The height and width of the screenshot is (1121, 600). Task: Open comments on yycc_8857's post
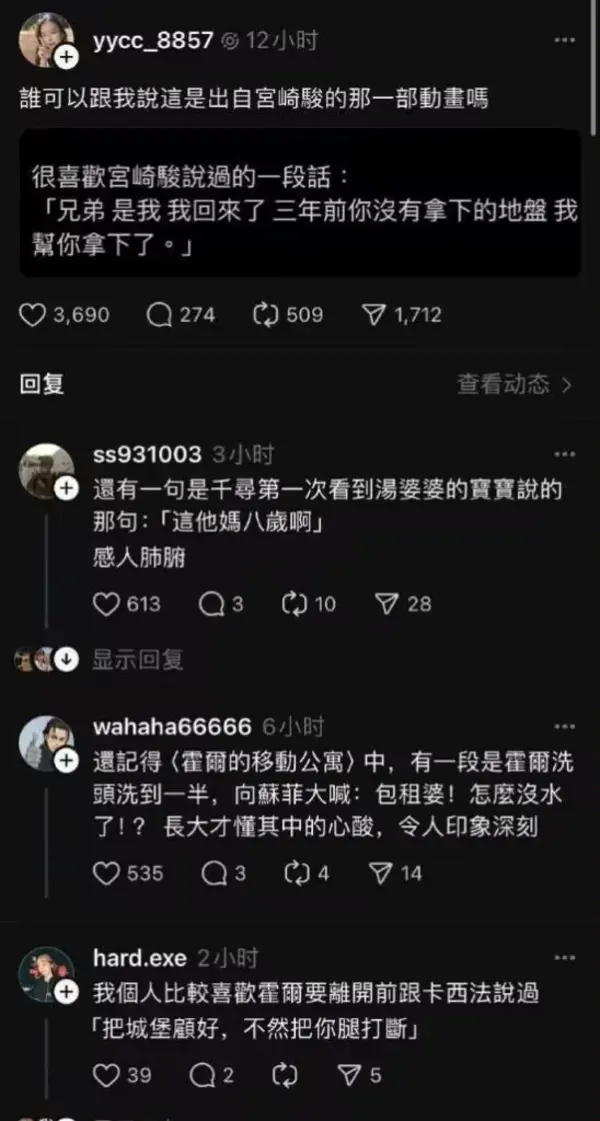click(180, 315)
